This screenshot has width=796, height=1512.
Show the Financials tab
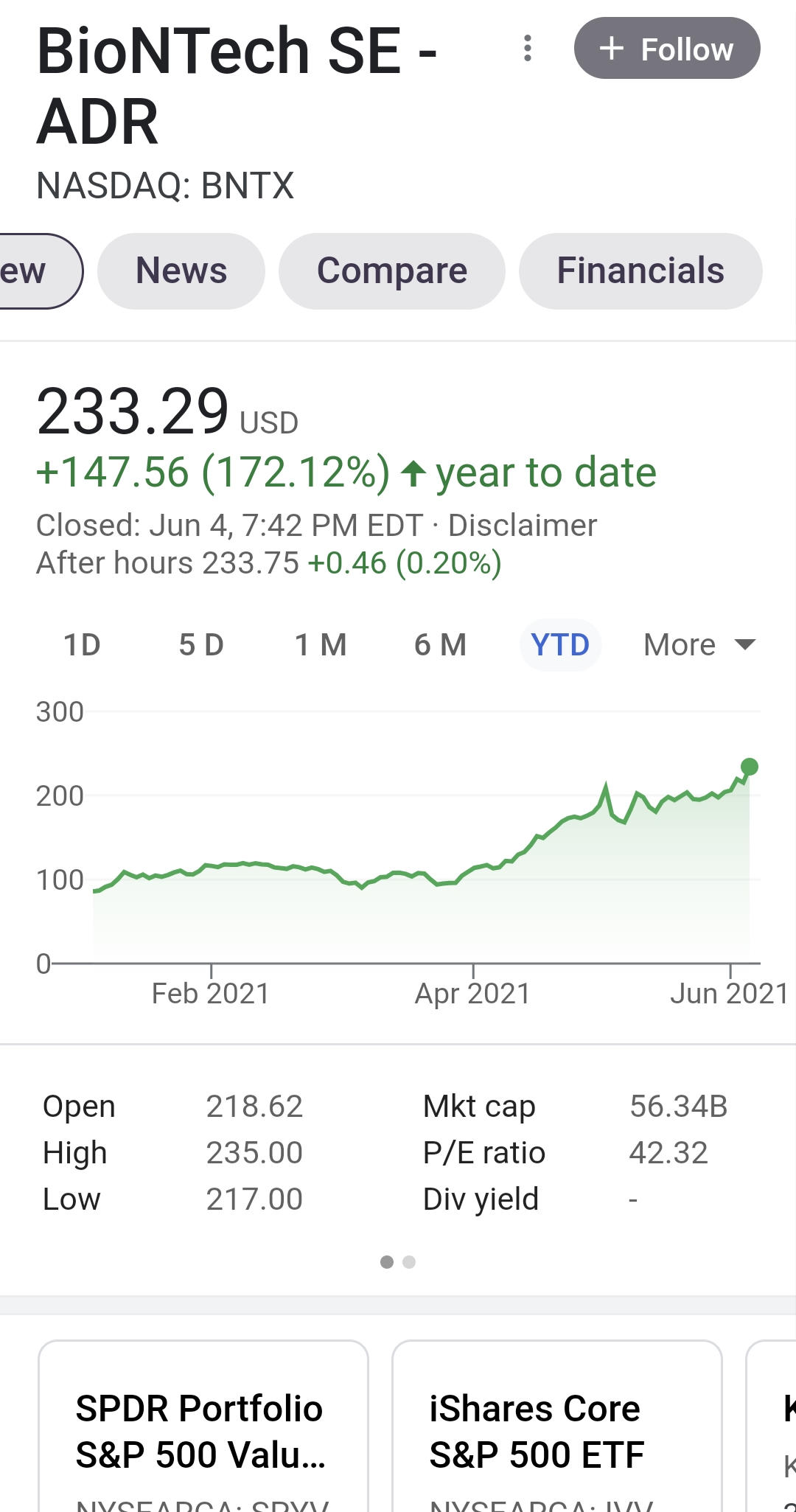[x=640, y=271]
